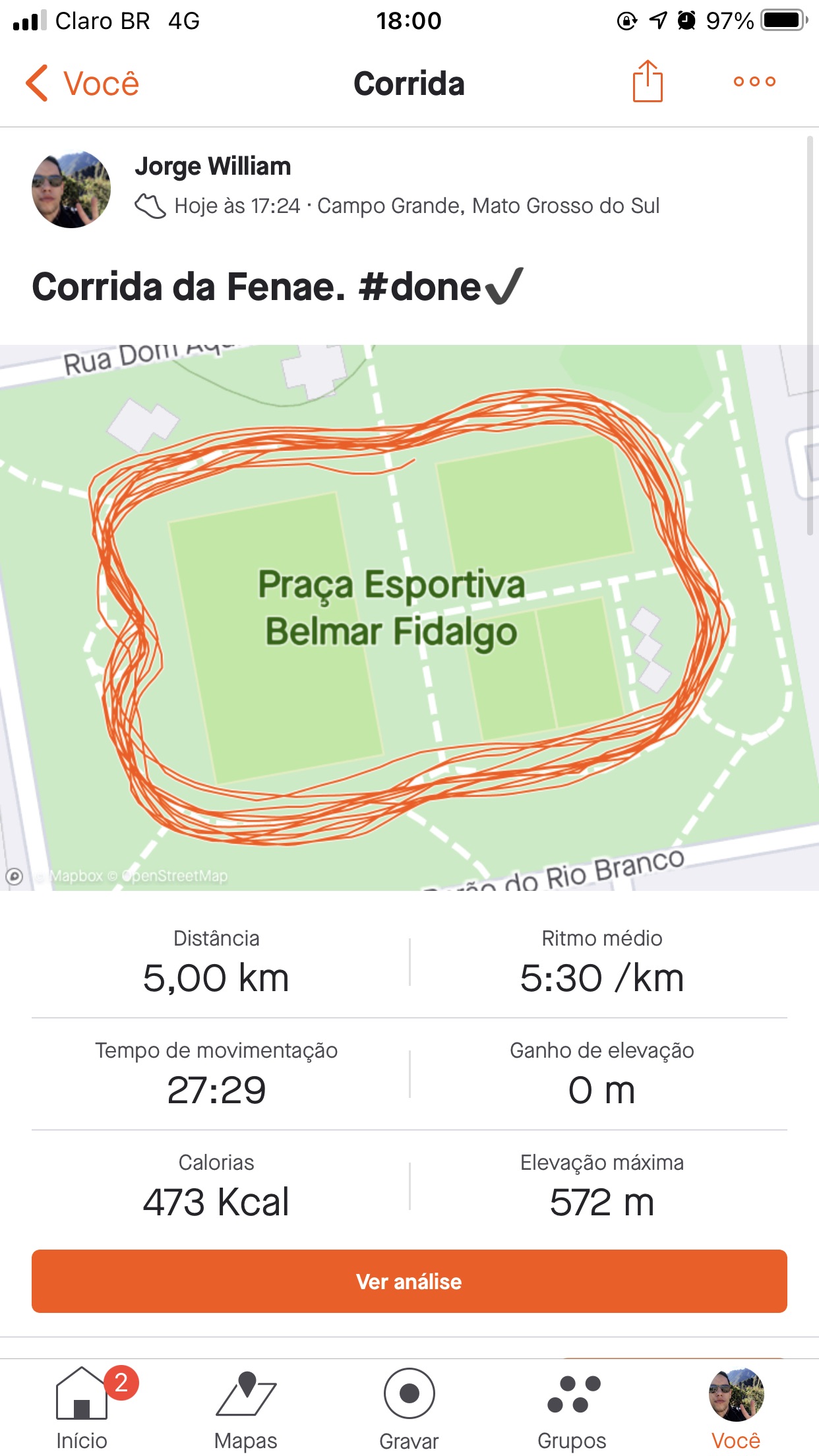
Task: Open Jorge William's profile picture
Action: tap(71, 189)
